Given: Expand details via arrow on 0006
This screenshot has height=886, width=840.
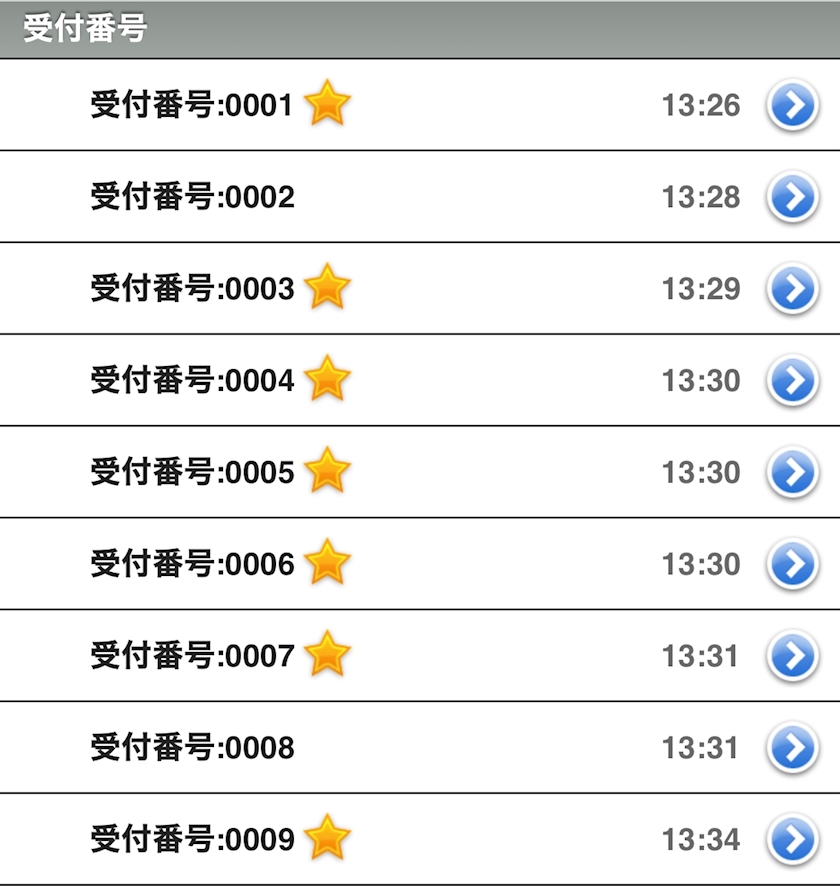Looking at the screenshot, I should [x=793, y=564].
